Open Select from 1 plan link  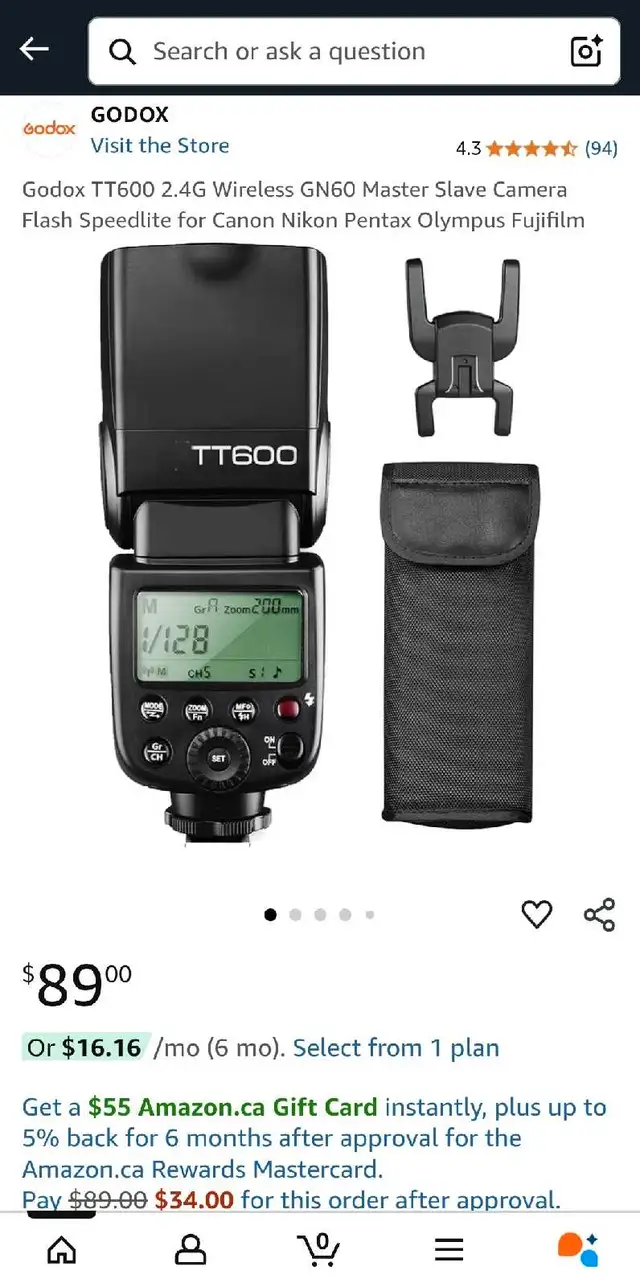[396, 1048]
